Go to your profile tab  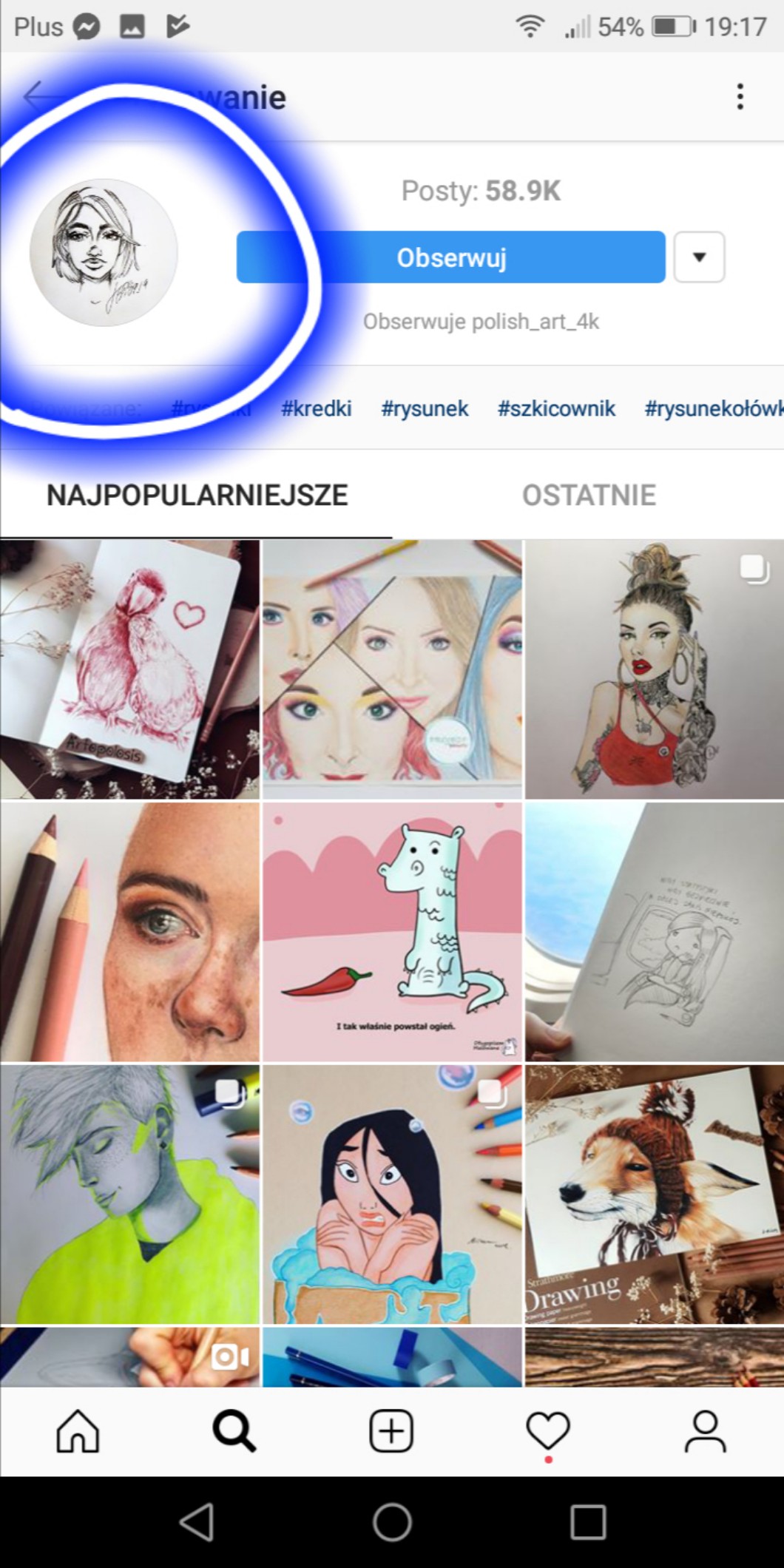(705, 1431)
